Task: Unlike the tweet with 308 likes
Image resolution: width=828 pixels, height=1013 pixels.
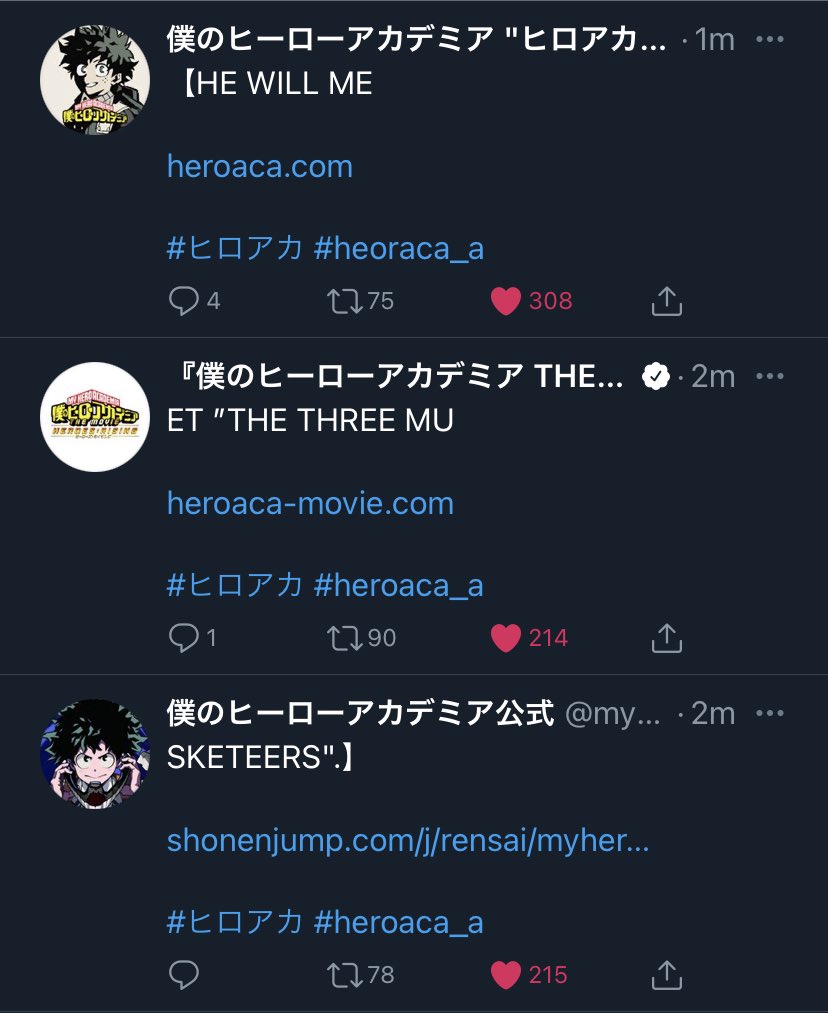Action: pyautogui.click(x=506, y=301)
